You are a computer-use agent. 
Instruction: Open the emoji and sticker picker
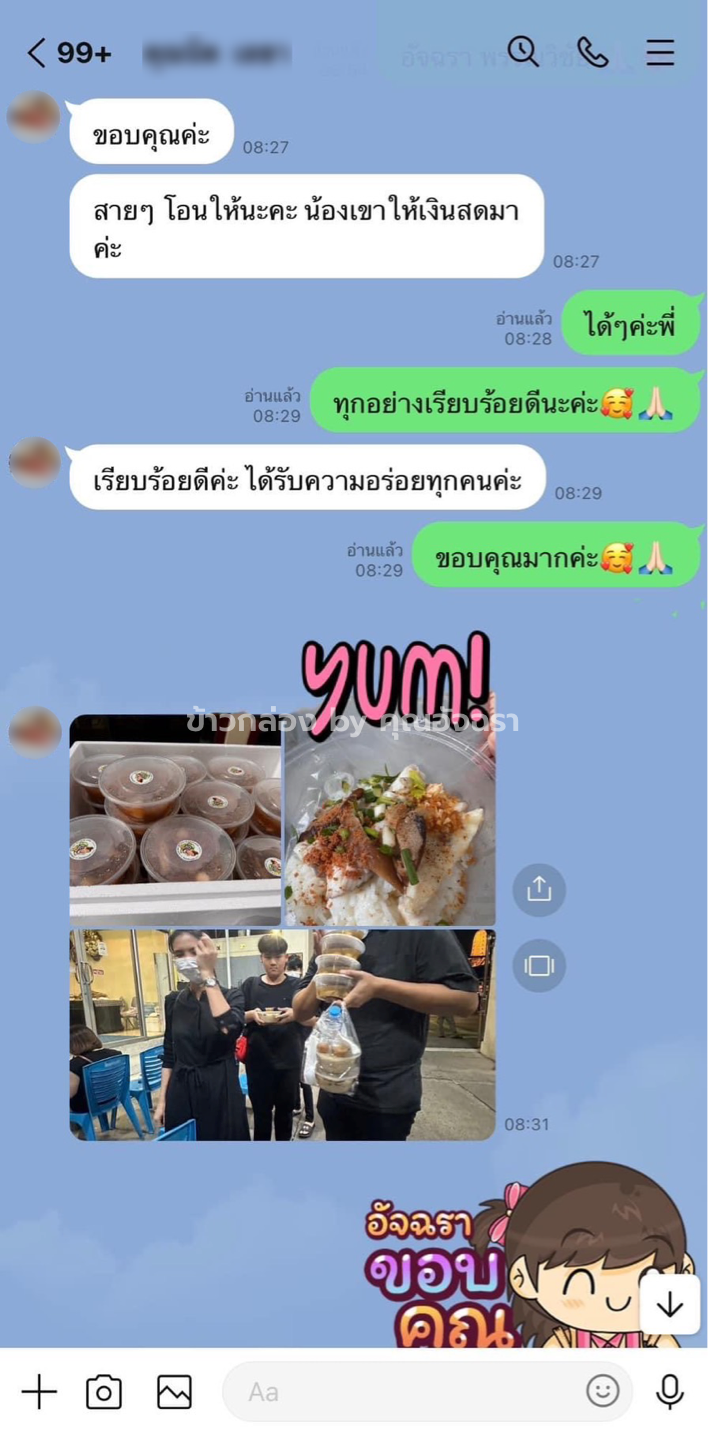pos(602,1392)
